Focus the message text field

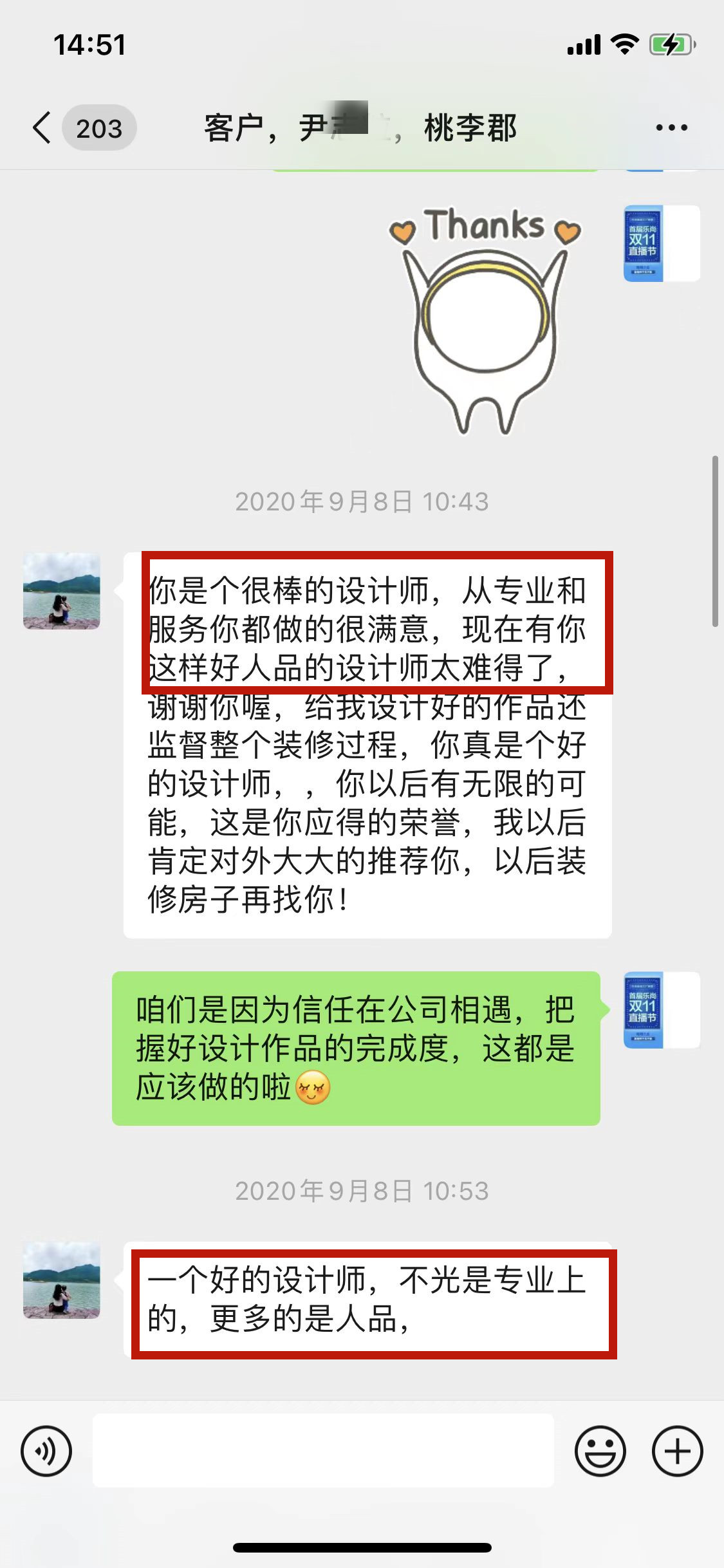[x=323, y=1451]
